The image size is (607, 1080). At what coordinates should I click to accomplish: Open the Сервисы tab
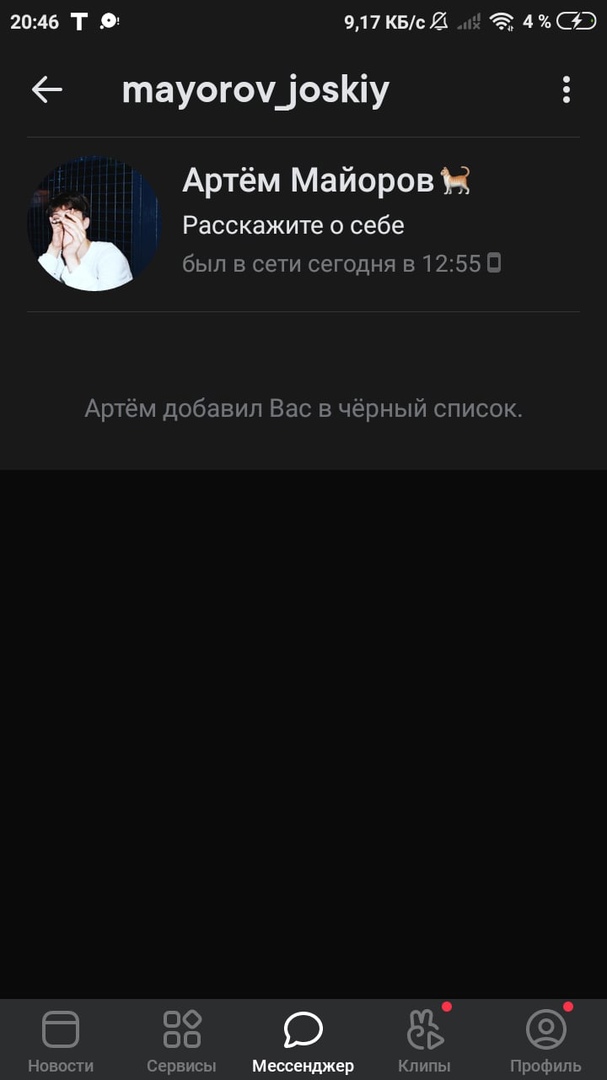[x=181, y=1040]
